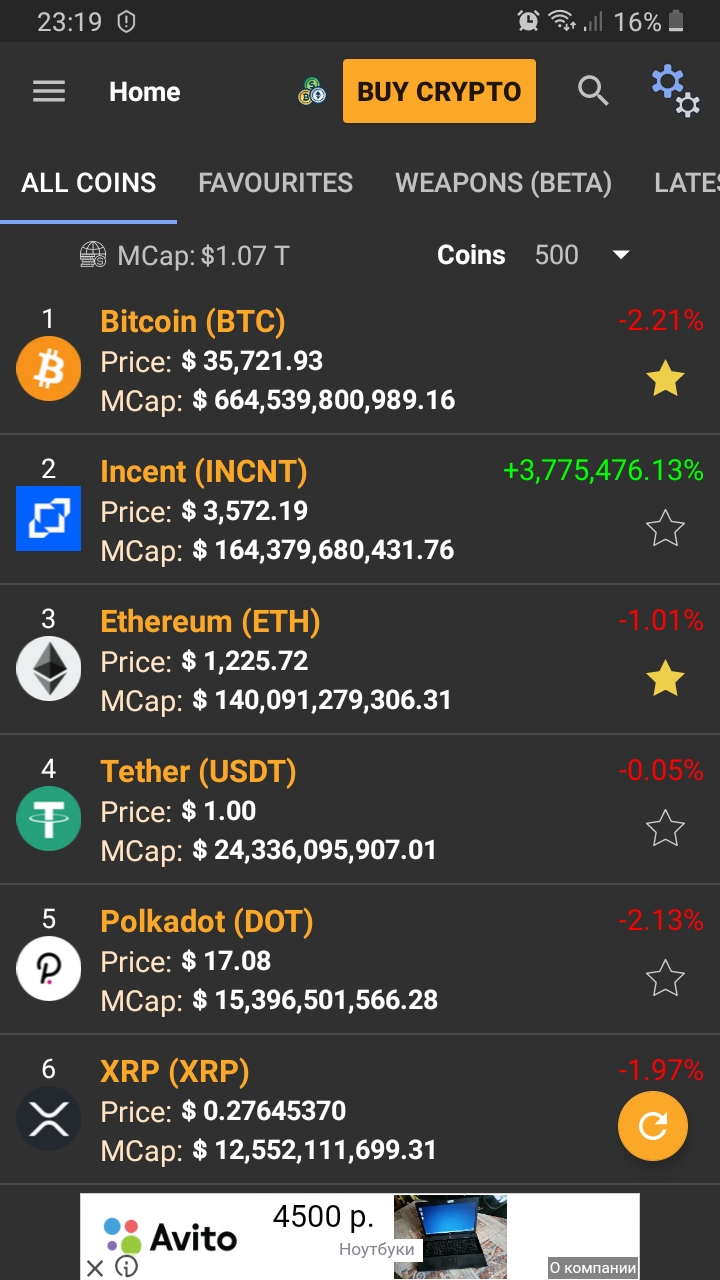
Task: Tap the coins icon beside BUY CRYPTO
Action: [312, 92]
